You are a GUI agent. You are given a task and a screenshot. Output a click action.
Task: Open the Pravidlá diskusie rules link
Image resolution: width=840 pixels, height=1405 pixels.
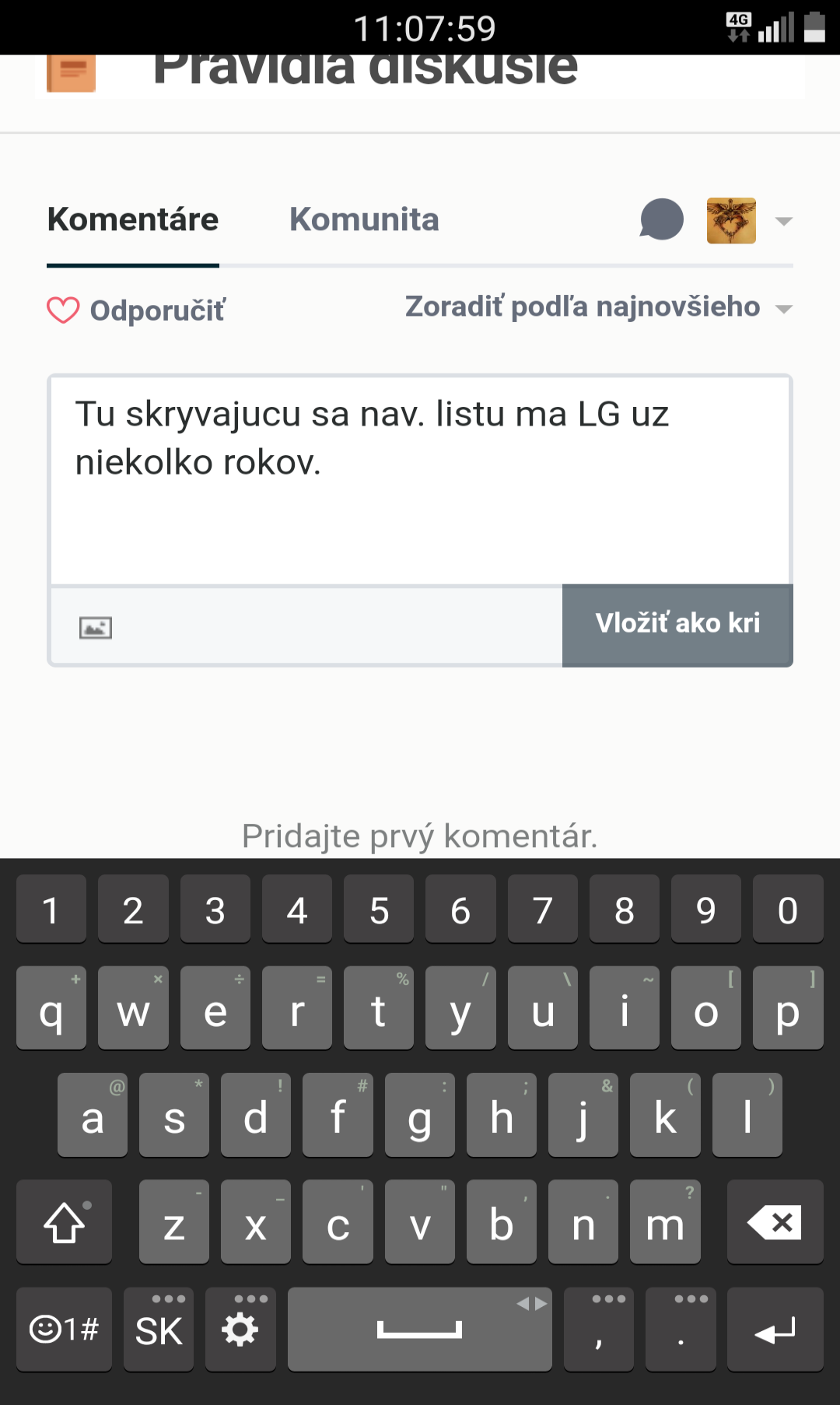(366, 68)
